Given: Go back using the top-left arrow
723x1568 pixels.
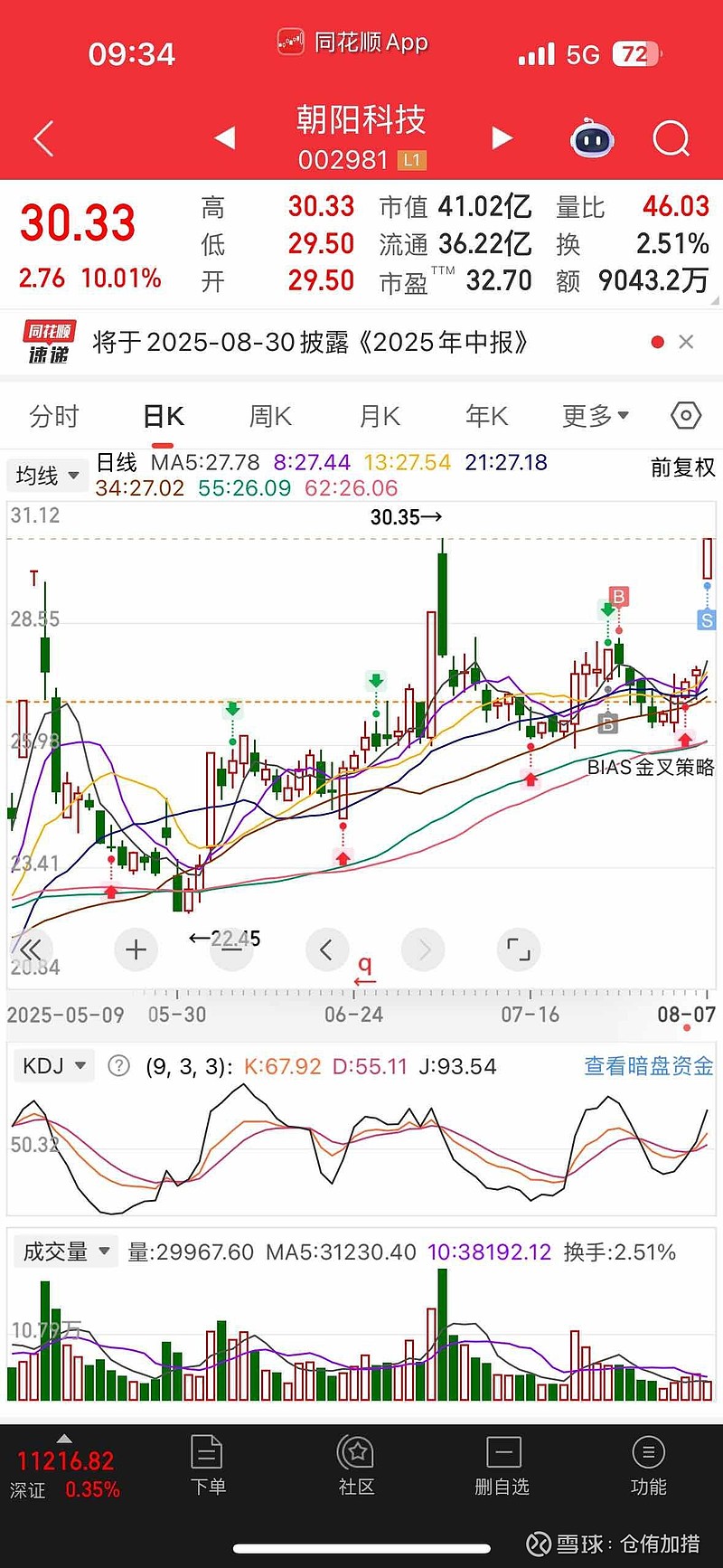Looking at the screenshot, I should [x=43, y=139].
